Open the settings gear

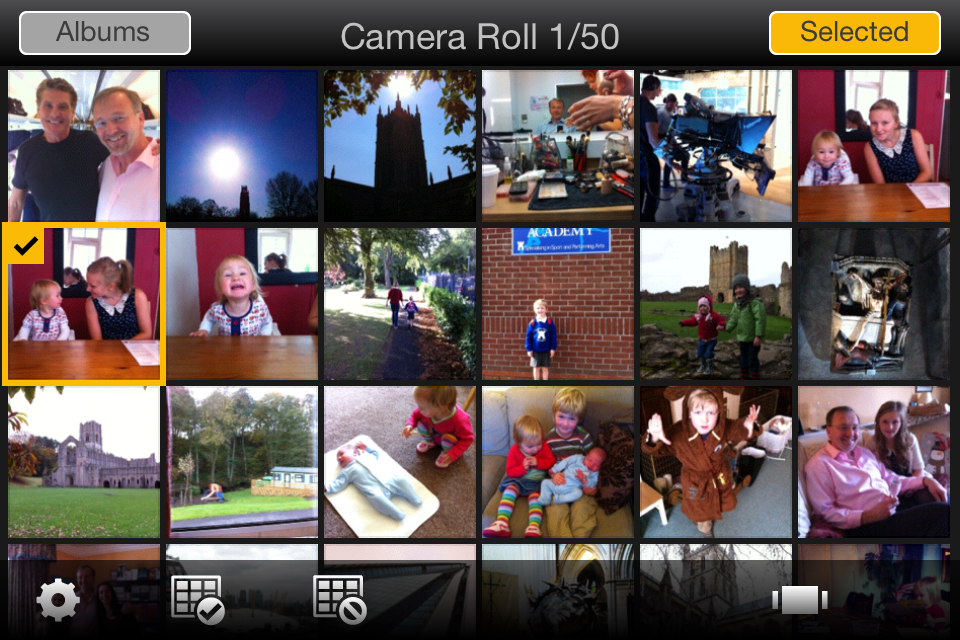point(57,600)
